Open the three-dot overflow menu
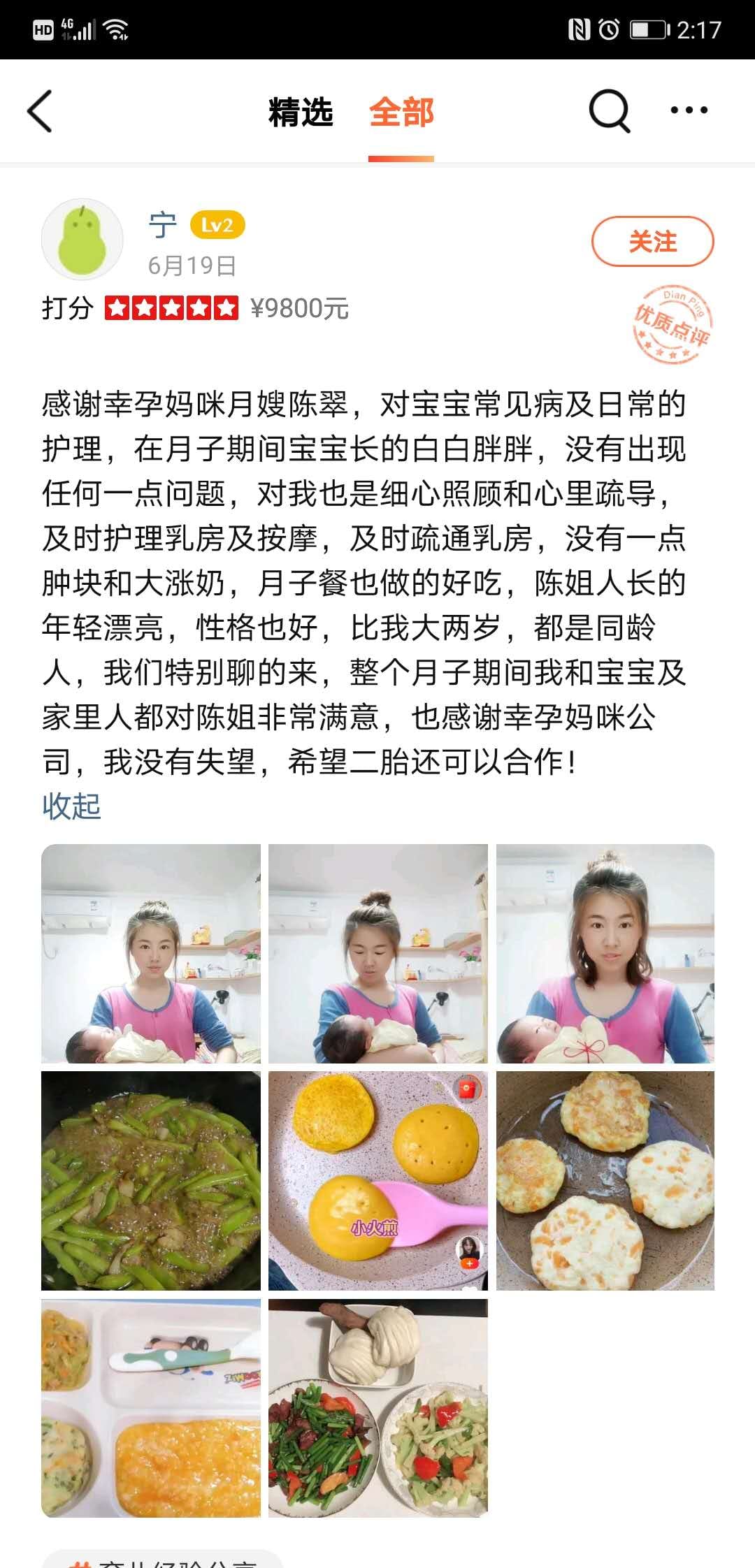This screenshot has height=1568, width=755. click(x=689, y=110)
